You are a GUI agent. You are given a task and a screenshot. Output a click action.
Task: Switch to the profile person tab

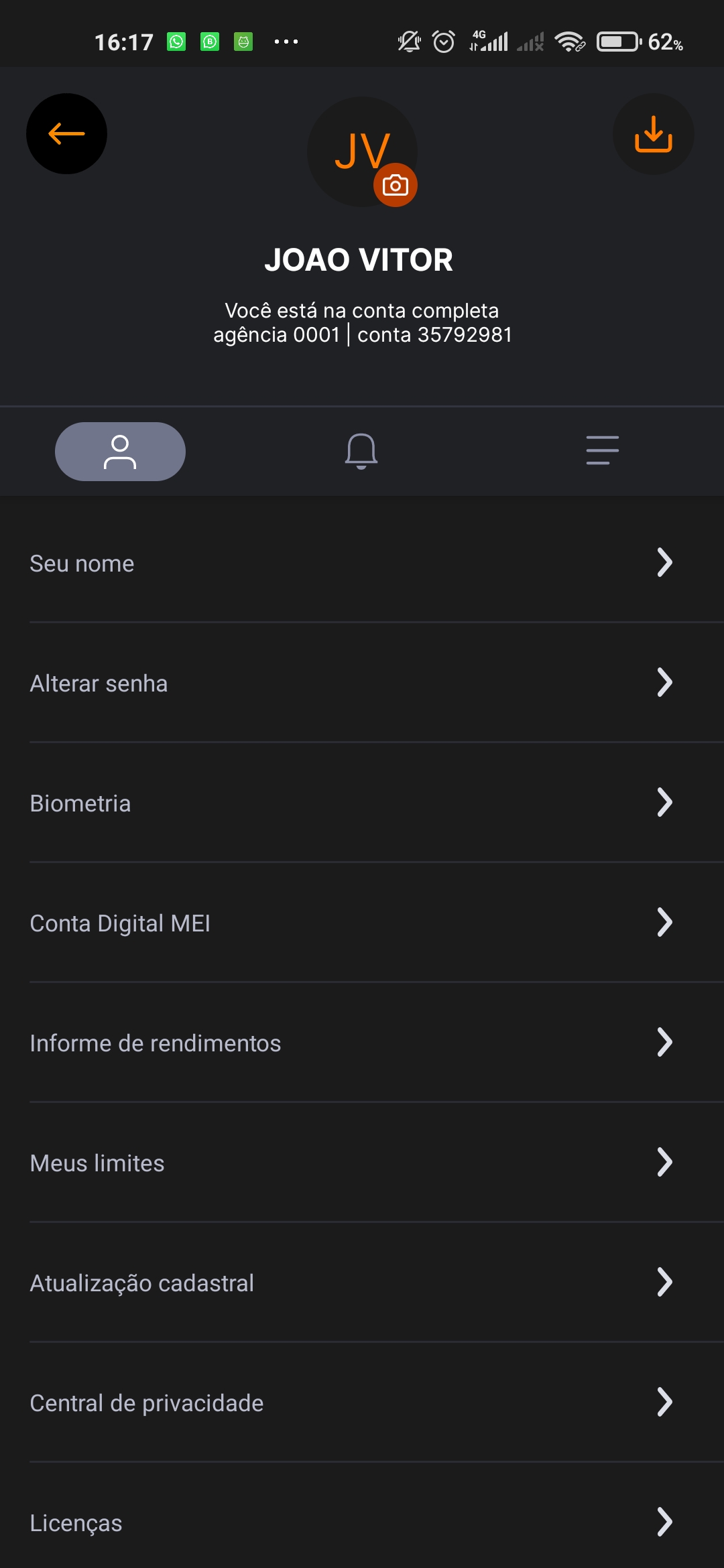(120, 451)
